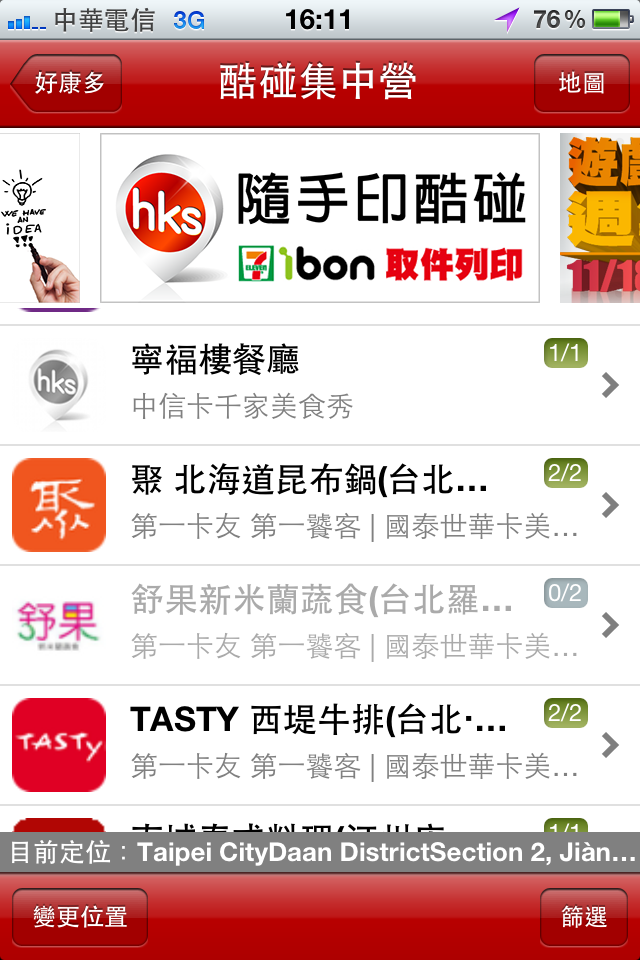The width and height of the screenshot is (640, 960).
Task: Go back to 好康多
Action: point(67,83)
